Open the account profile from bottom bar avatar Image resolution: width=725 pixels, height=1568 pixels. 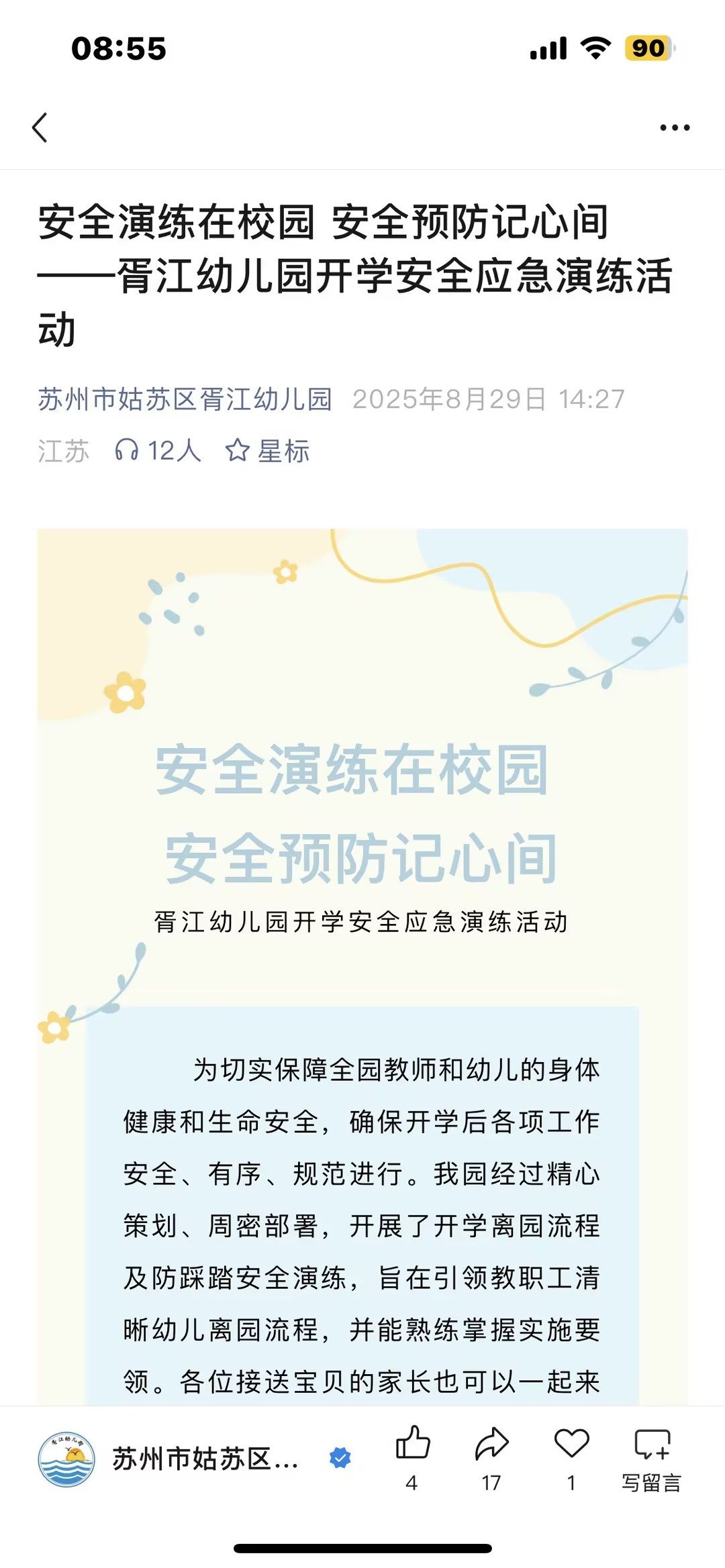coord(66,1459)
